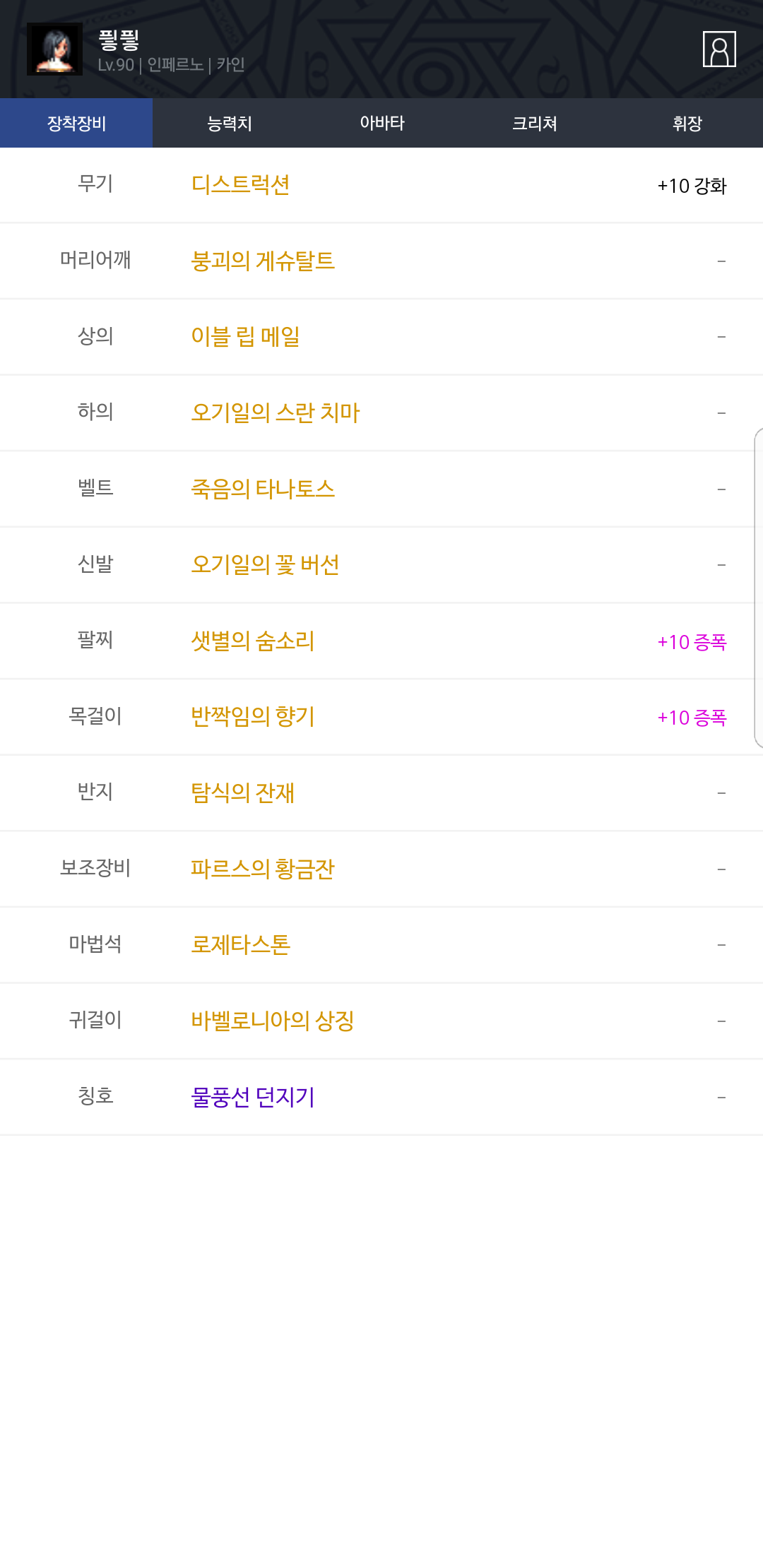Open the 크리쳐 tab

coord(534,123)
